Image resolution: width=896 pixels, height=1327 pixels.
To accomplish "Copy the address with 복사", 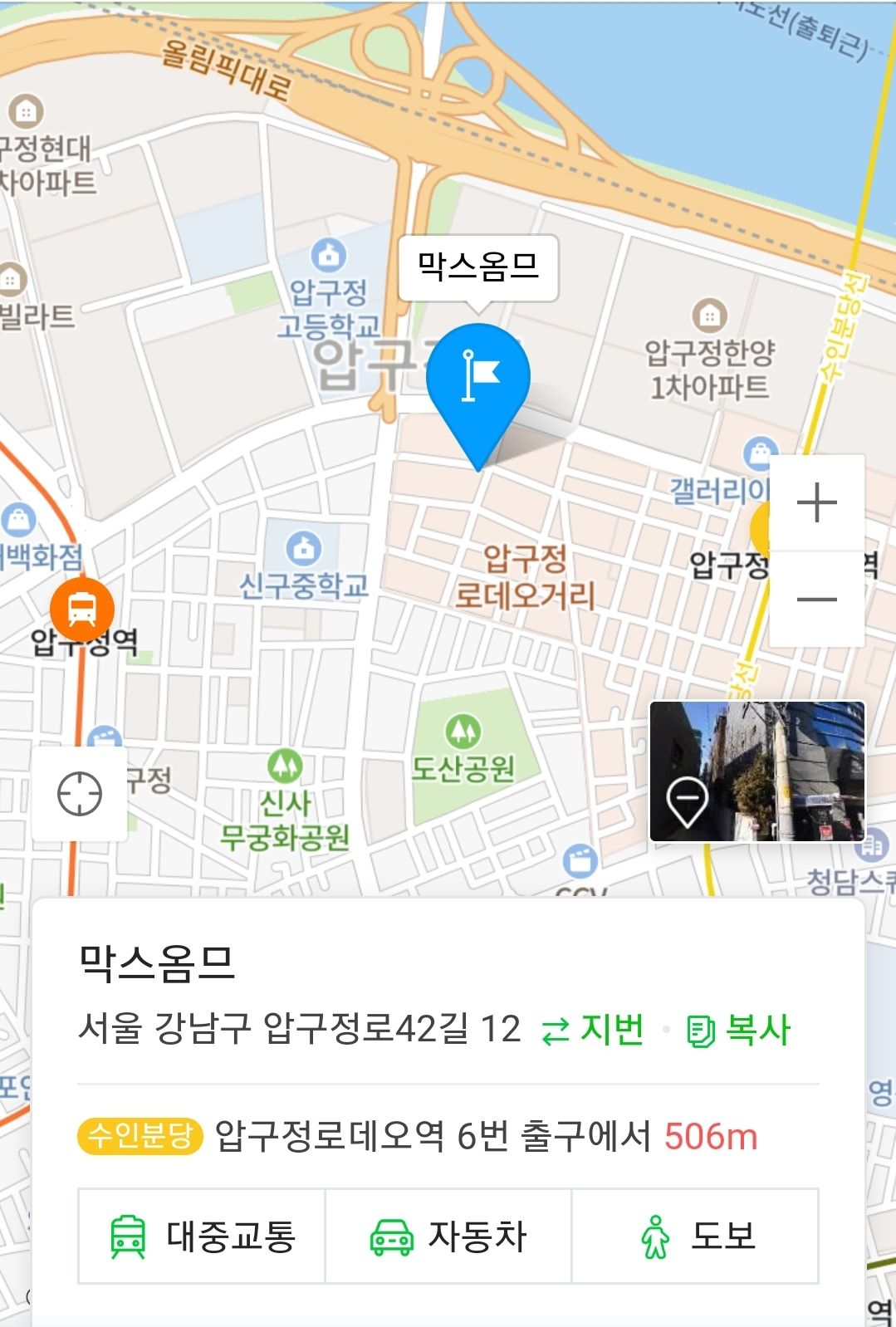I will (739, 1030).
